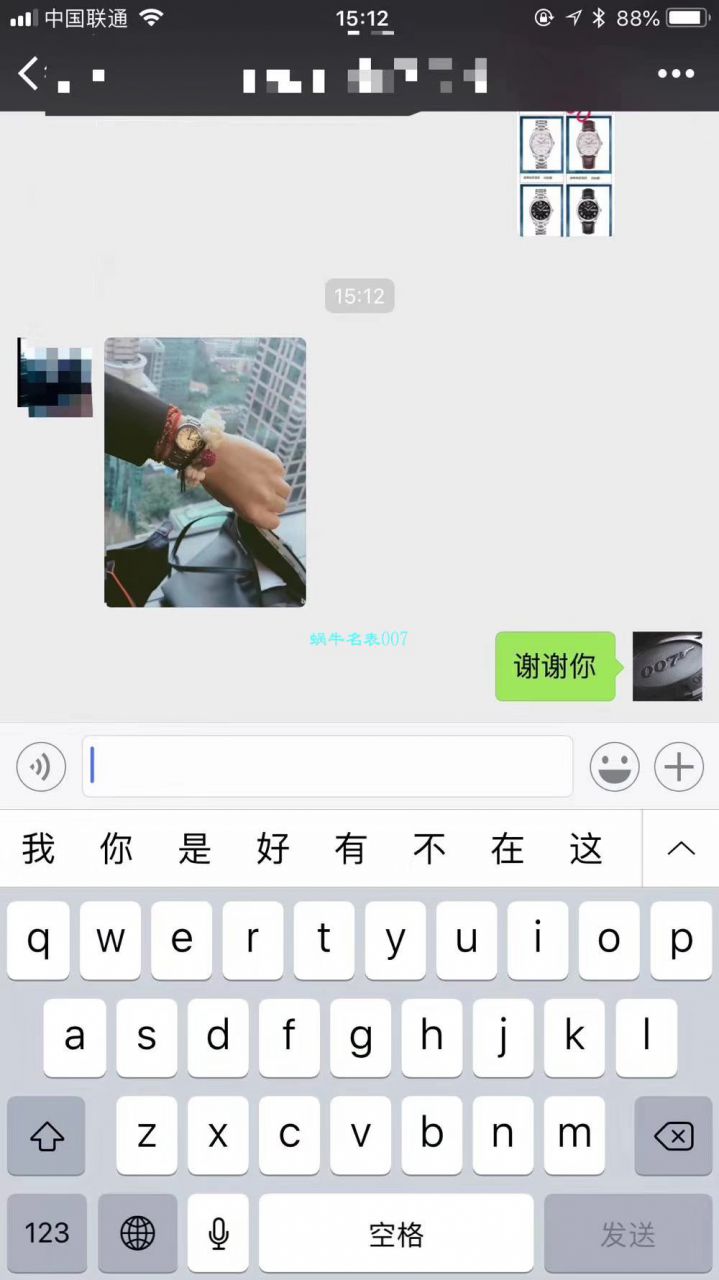
Task: Pick the suggested word 好
Action: (272, 849)
